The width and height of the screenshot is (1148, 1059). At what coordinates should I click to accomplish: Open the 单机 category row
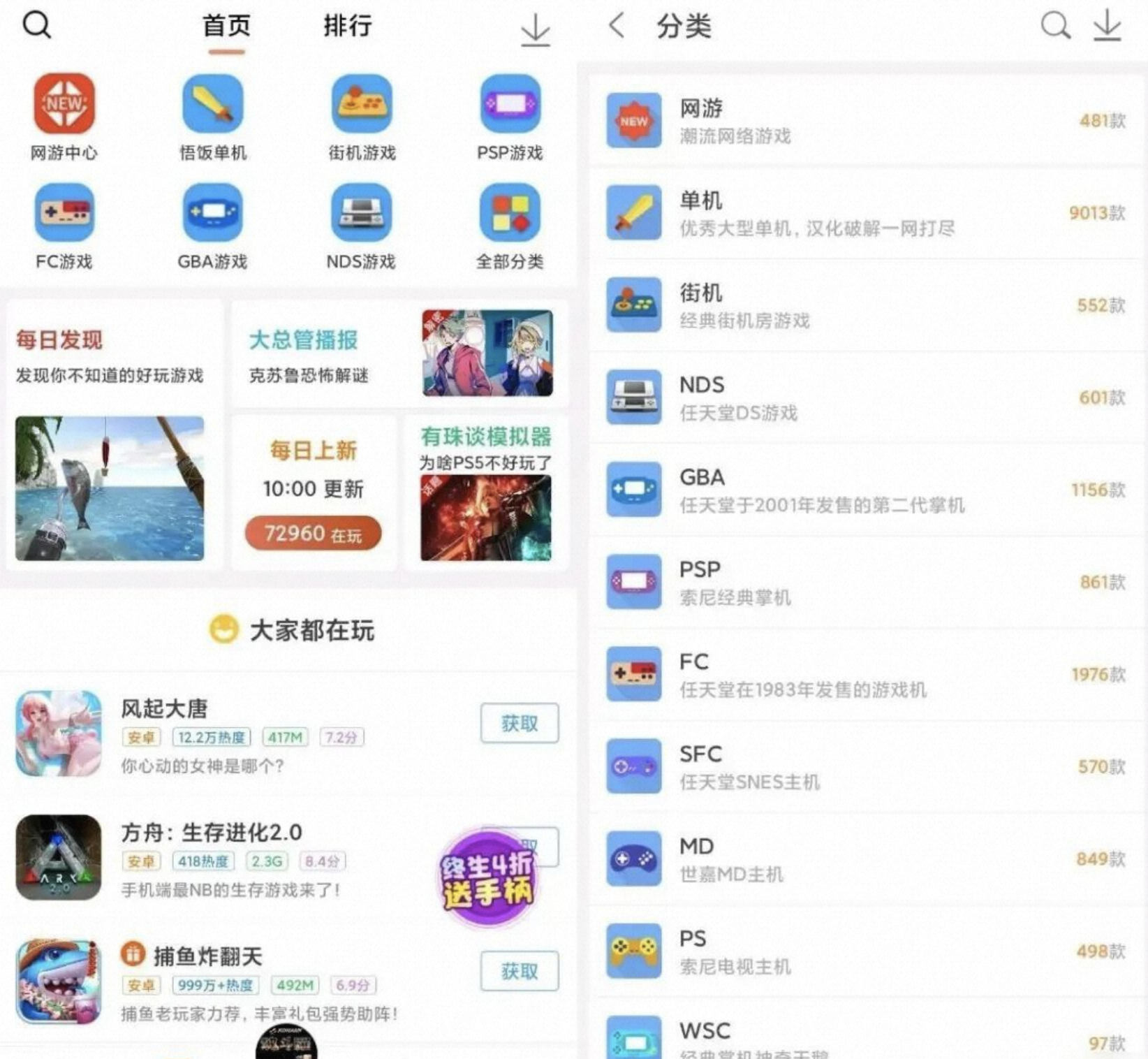coord(866,213)
